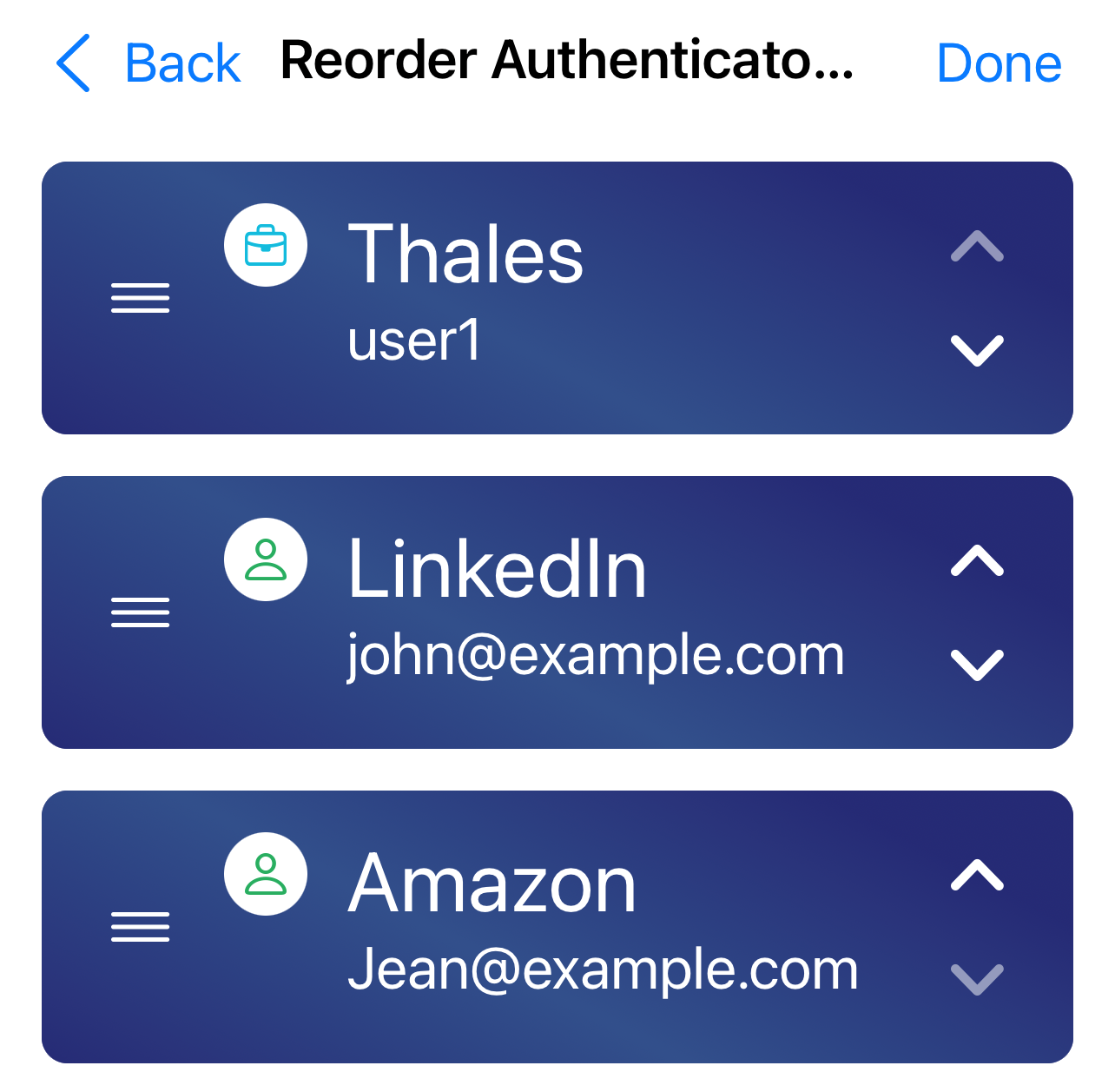Move LinkedIn authenticator down
The height and width of the screenshot is (1092, 1115).
977,665
